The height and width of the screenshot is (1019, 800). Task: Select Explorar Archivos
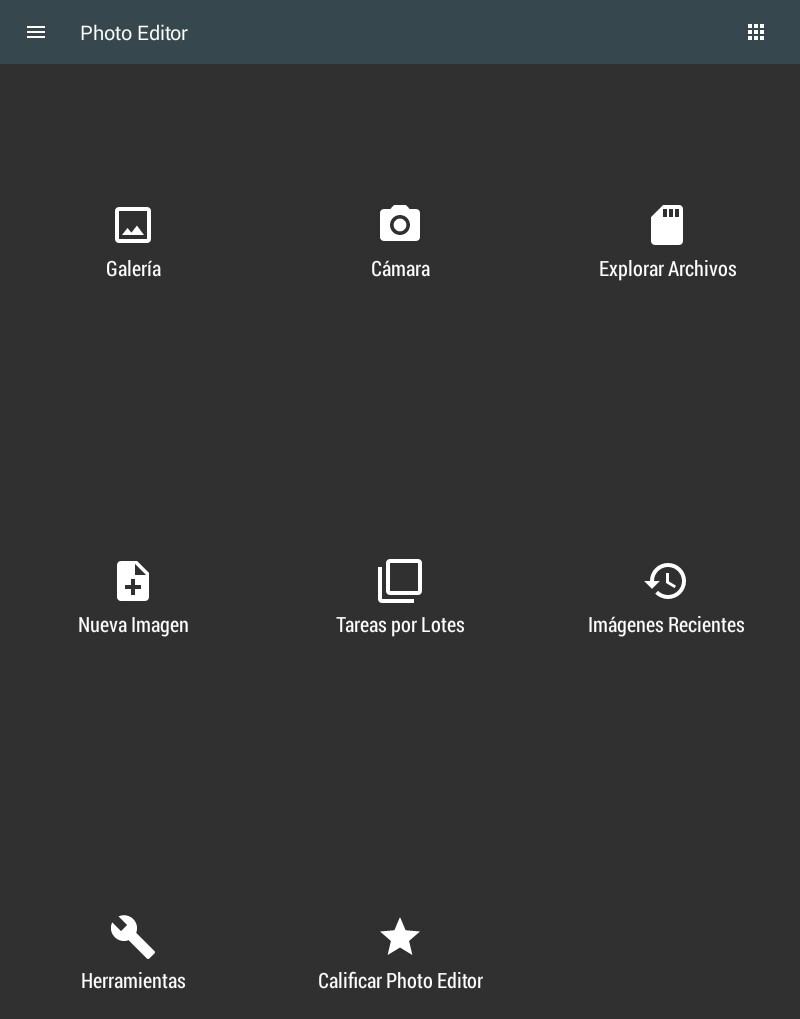(x=667, y=242)
